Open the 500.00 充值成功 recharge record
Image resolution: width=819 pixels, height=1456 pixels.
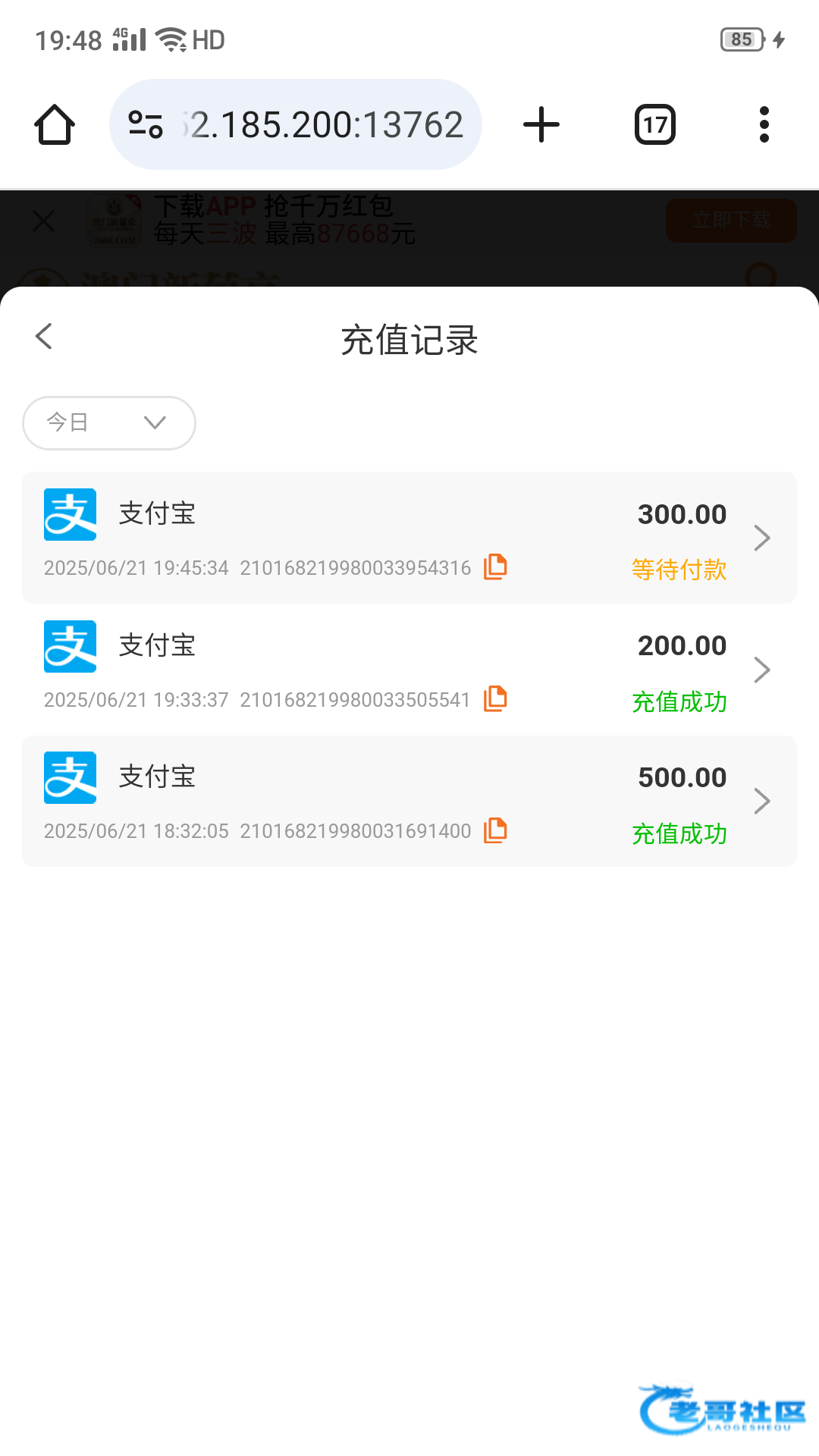(409, 801)
